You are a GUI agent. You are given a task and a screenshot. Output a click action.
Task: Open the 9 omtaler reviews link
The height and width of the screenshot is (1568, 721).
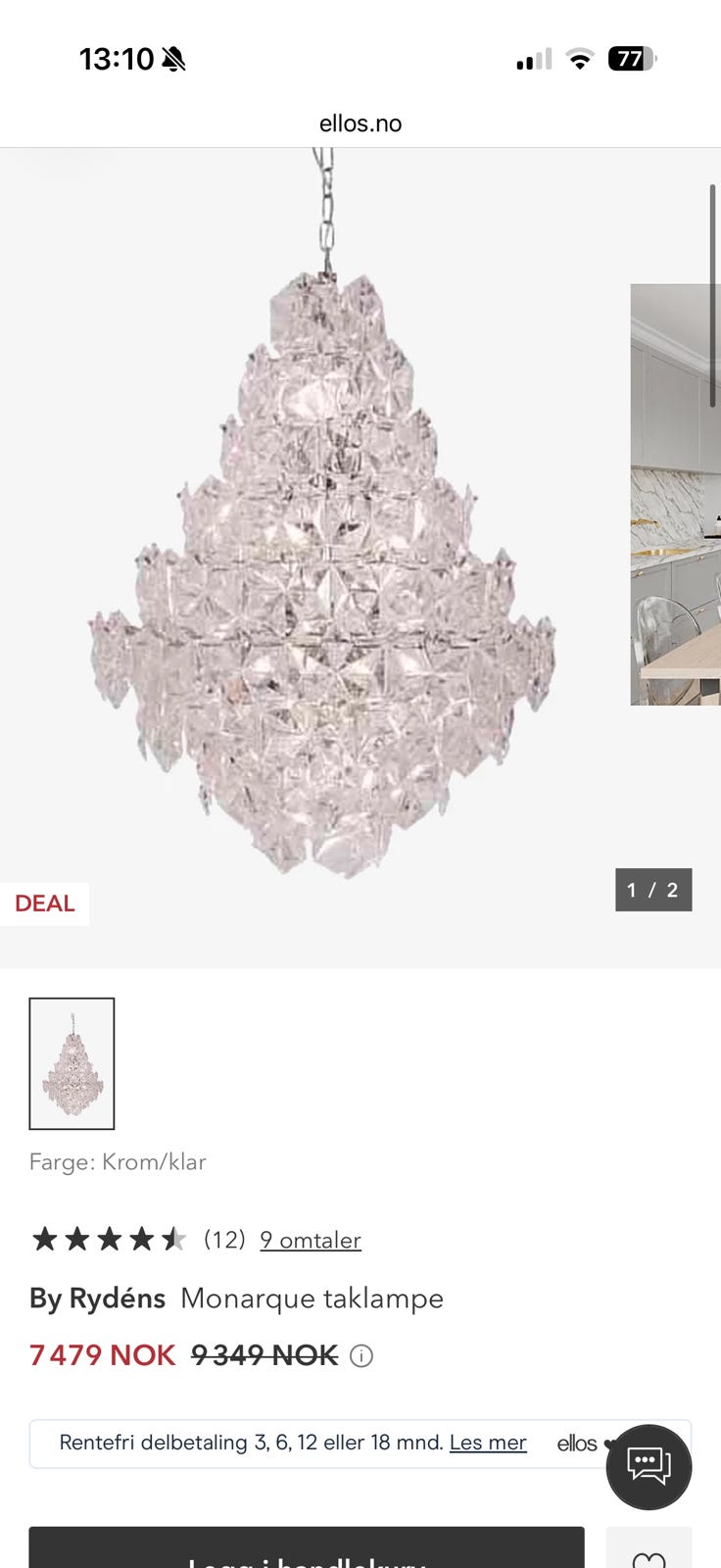(311, 1240)
